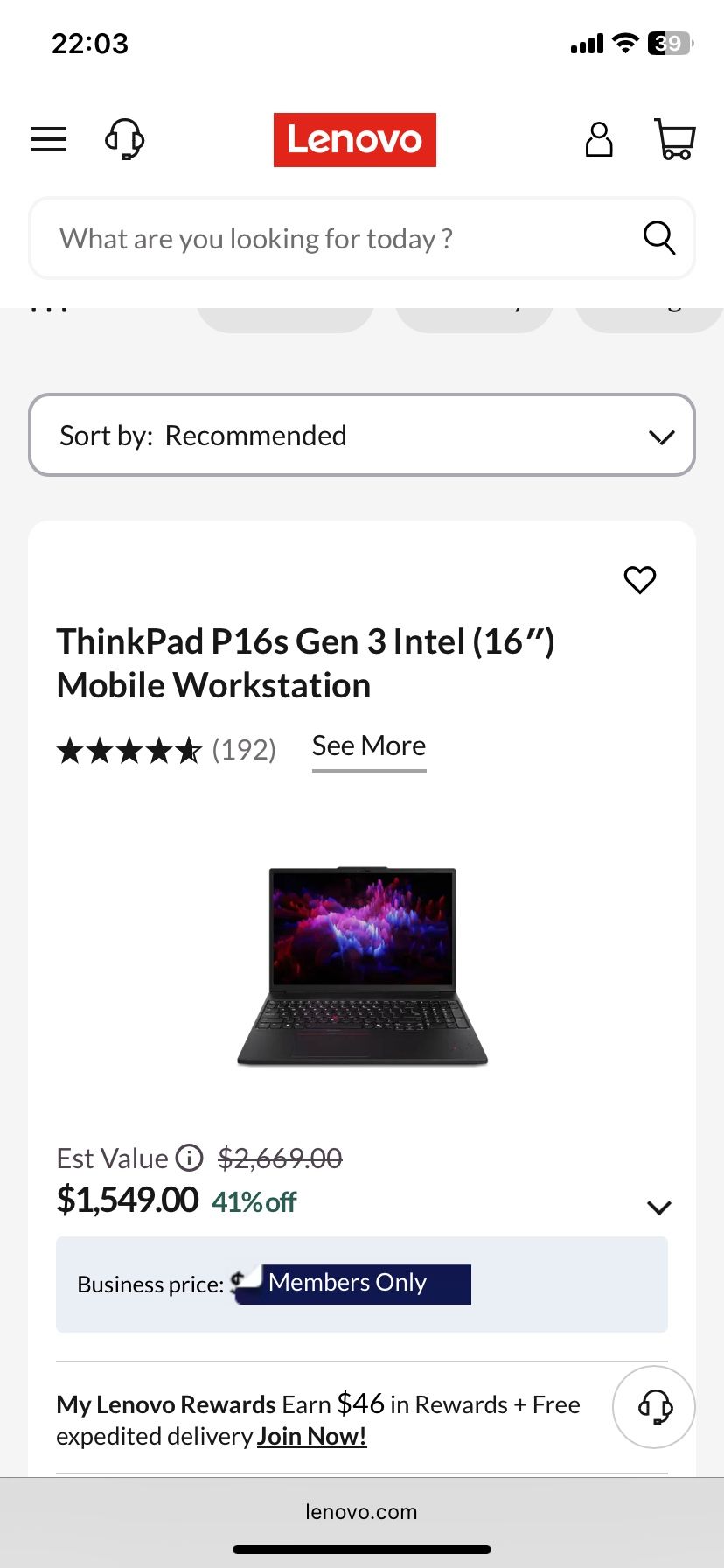Viewport: 724px width, 1568px height.
Task: Tap the Join Now! rewards link
Action: point(311,1436)
